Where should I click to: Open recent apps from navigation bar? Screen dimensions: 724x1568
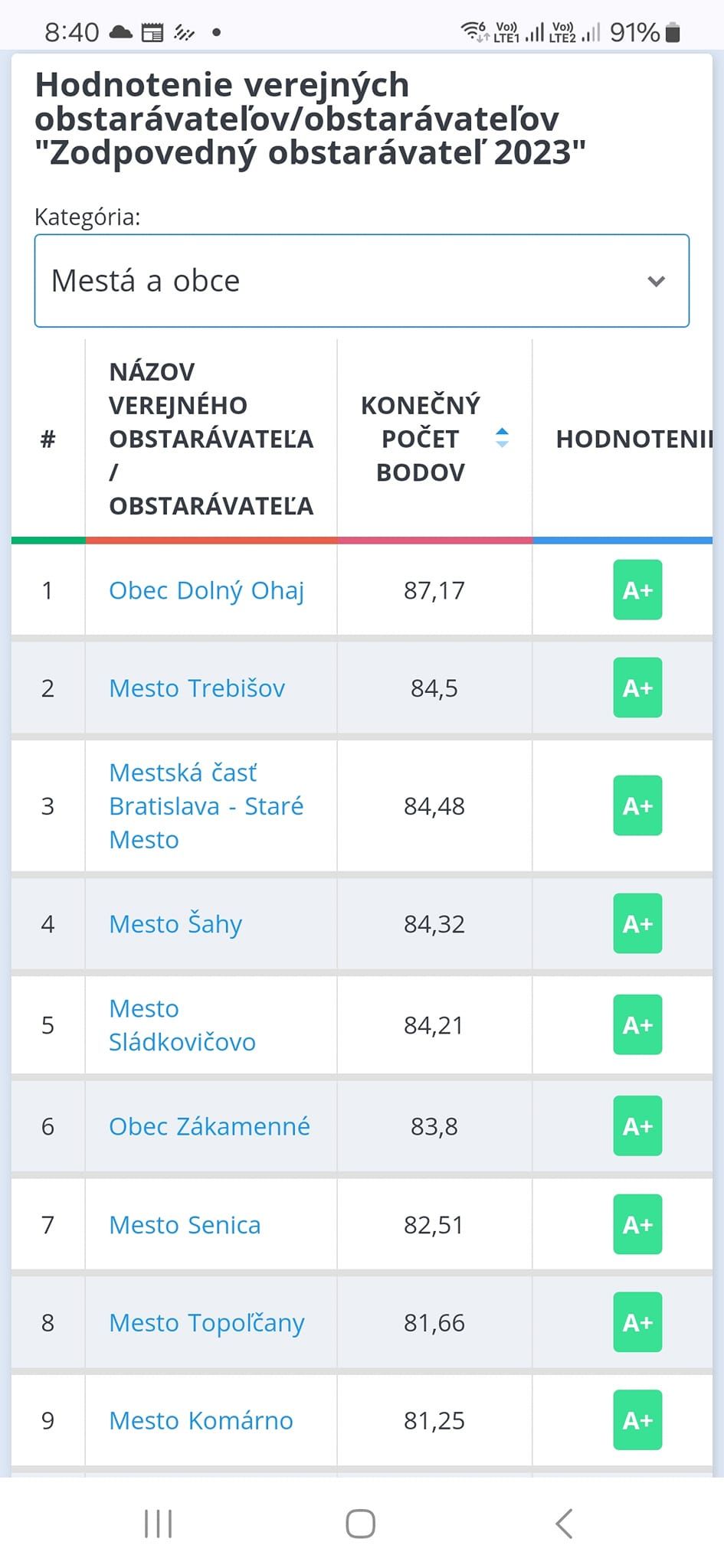[159, 1524]
